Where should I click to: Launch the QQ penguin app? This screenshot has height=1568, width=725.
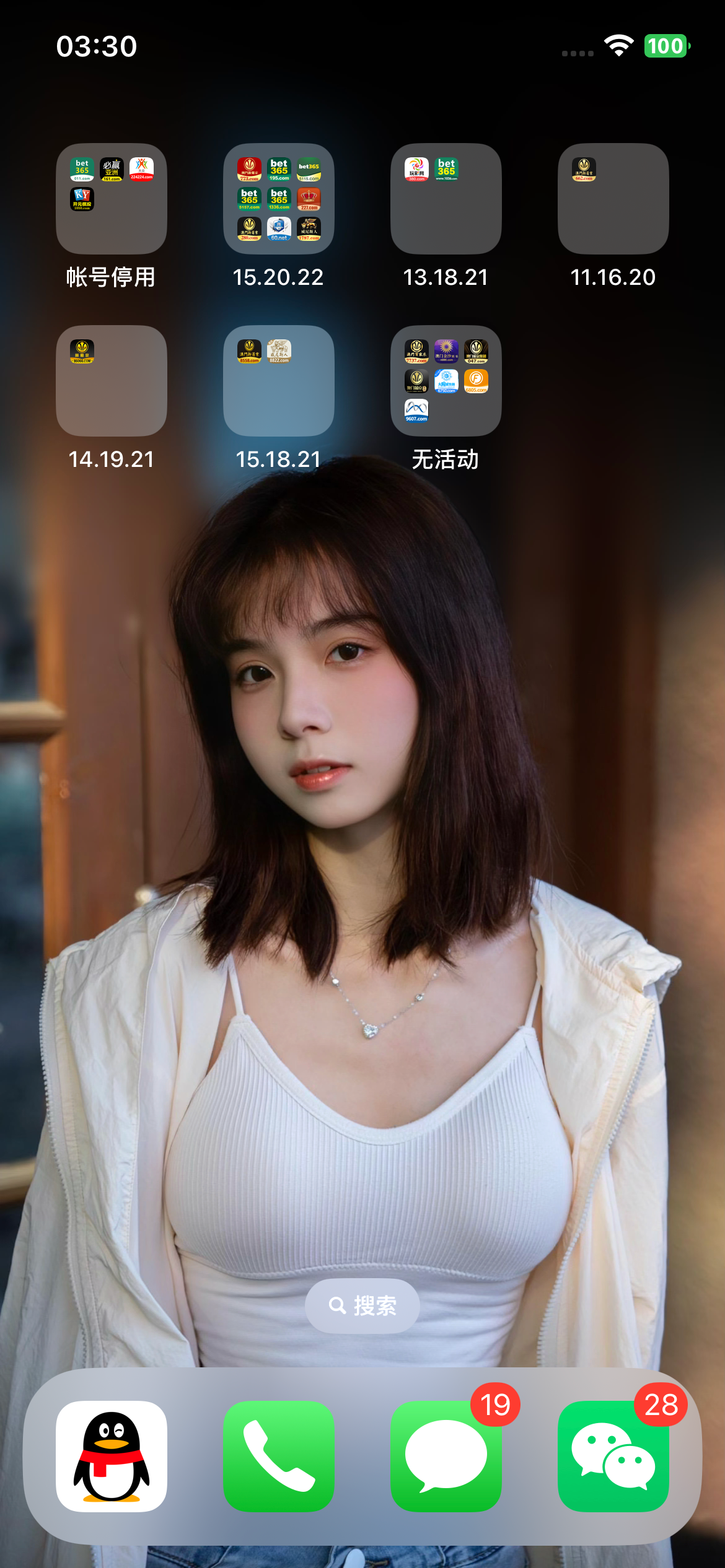[x=112, y=1456]
